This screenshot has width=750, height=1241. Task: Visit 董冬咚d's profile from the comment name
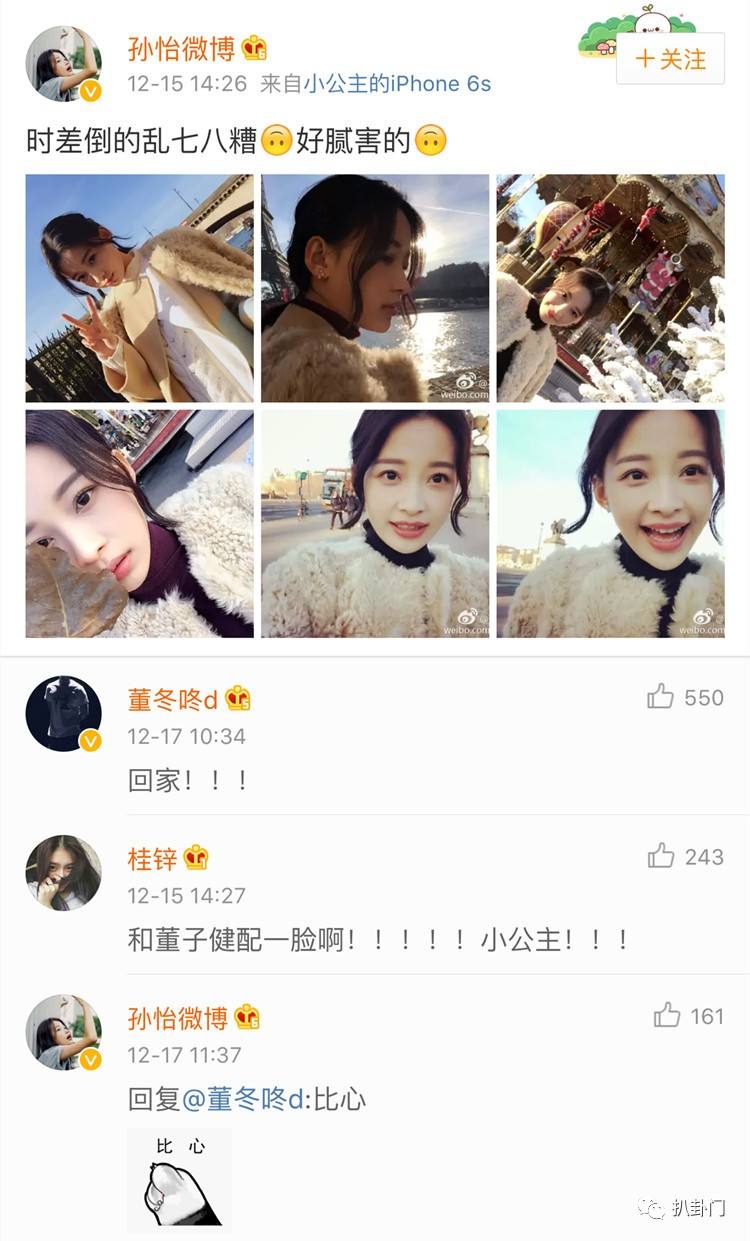click(172, 699)
